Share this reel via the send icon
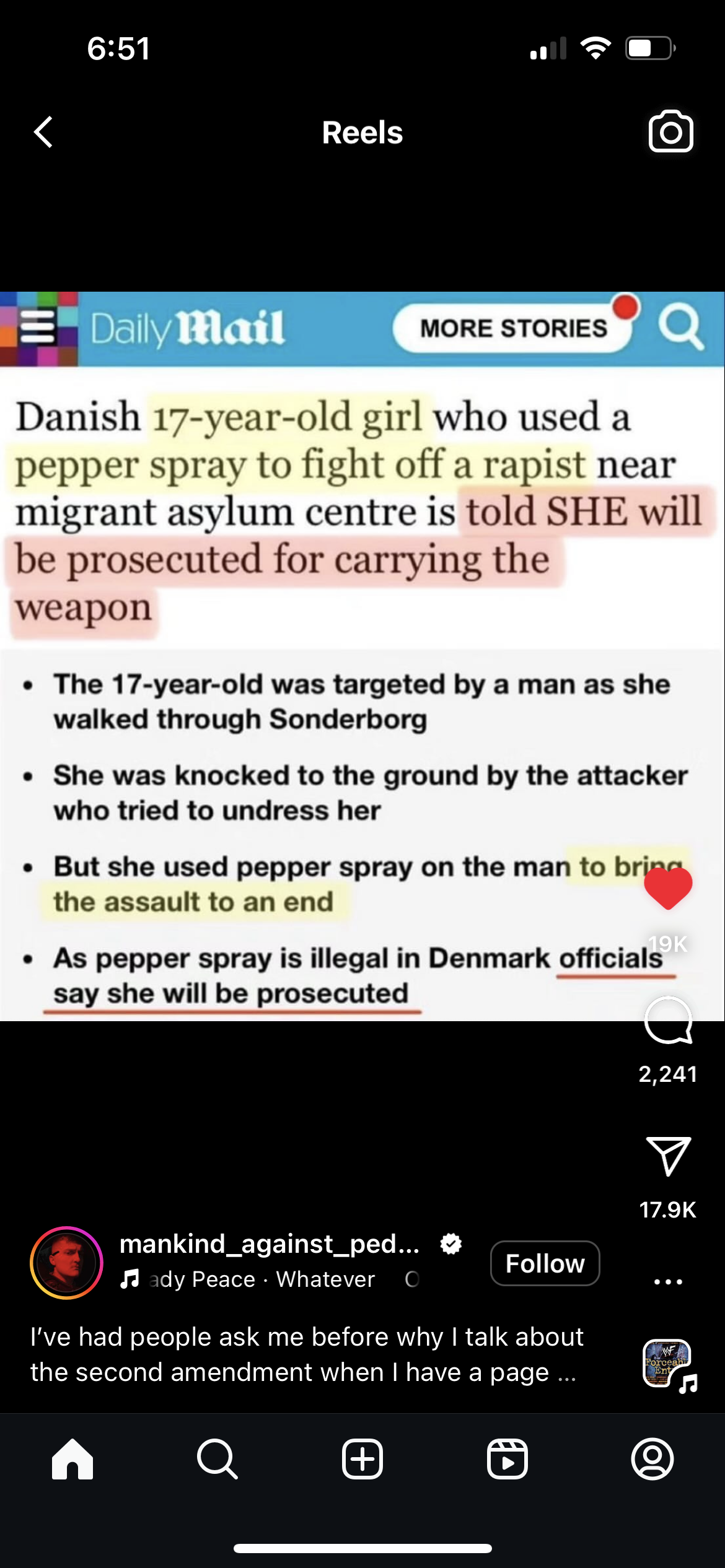 point(668,1156)
